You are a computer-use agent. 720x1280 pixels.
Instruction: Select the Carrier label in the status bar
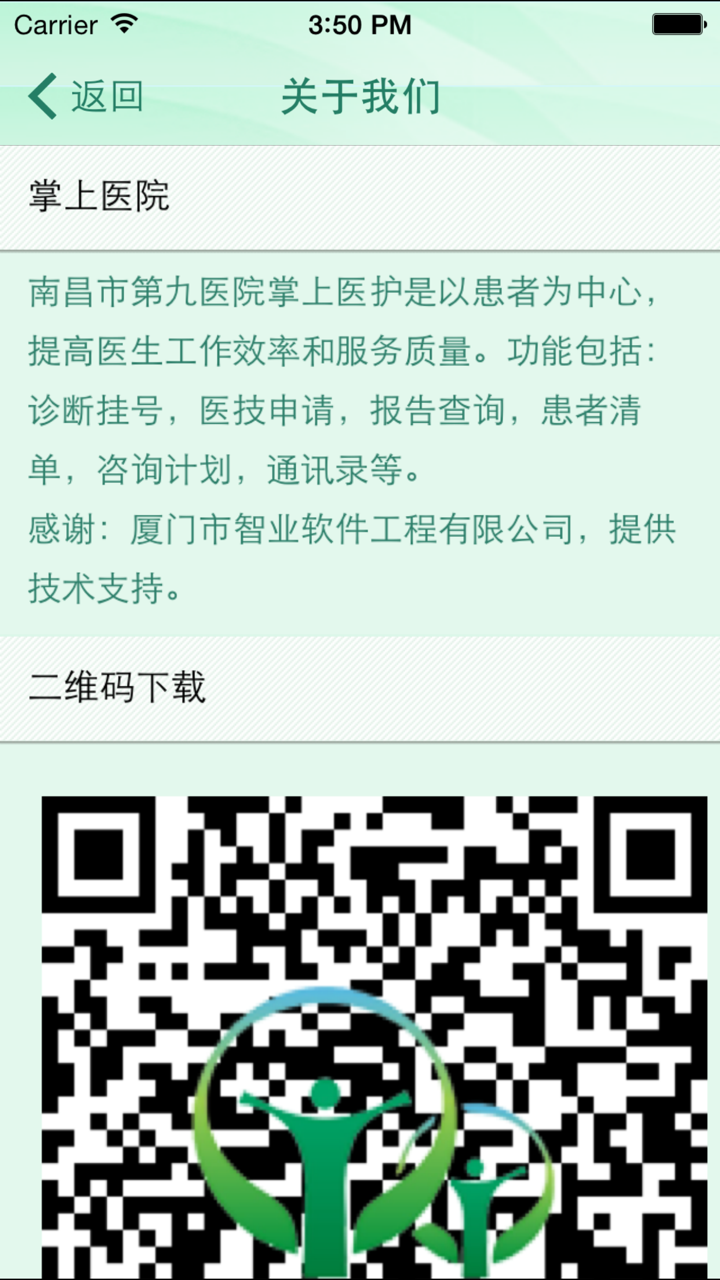point(55,25)
